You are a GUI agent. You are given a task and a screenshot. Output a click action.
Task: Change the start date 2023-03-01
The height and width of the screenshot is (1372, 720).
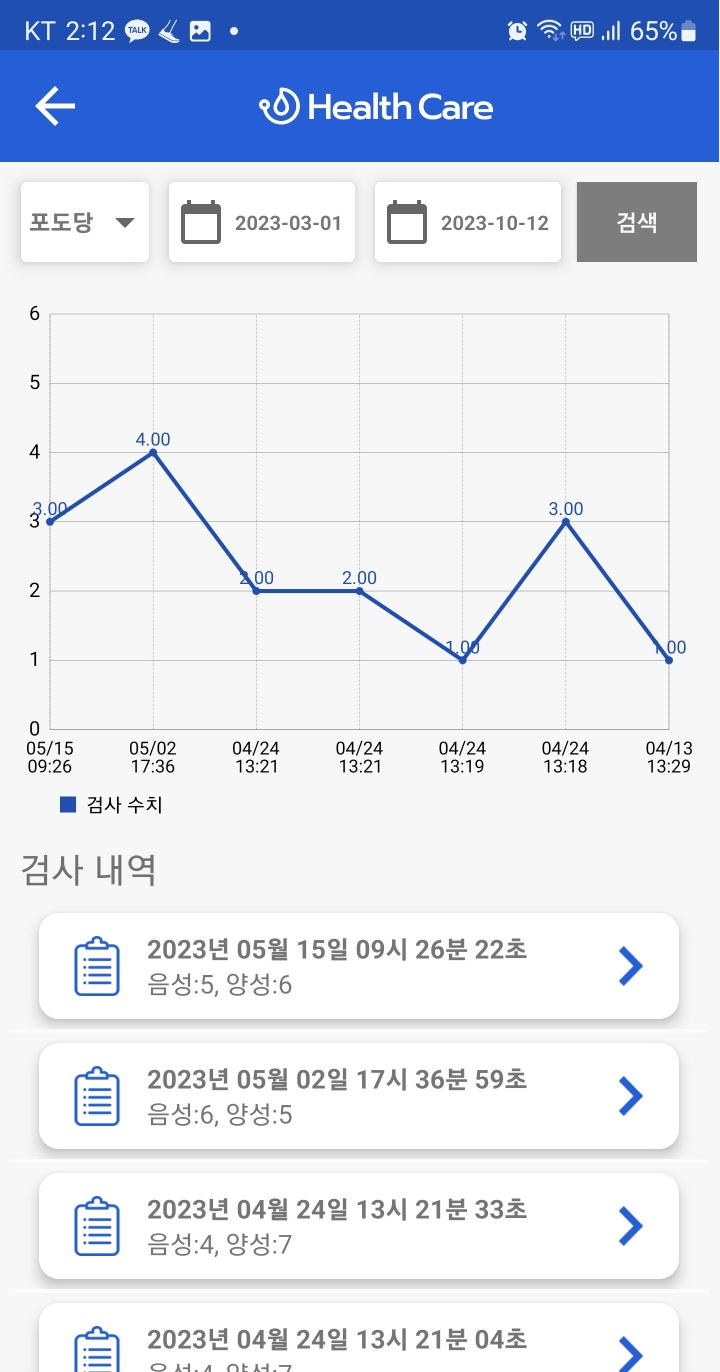262,222
